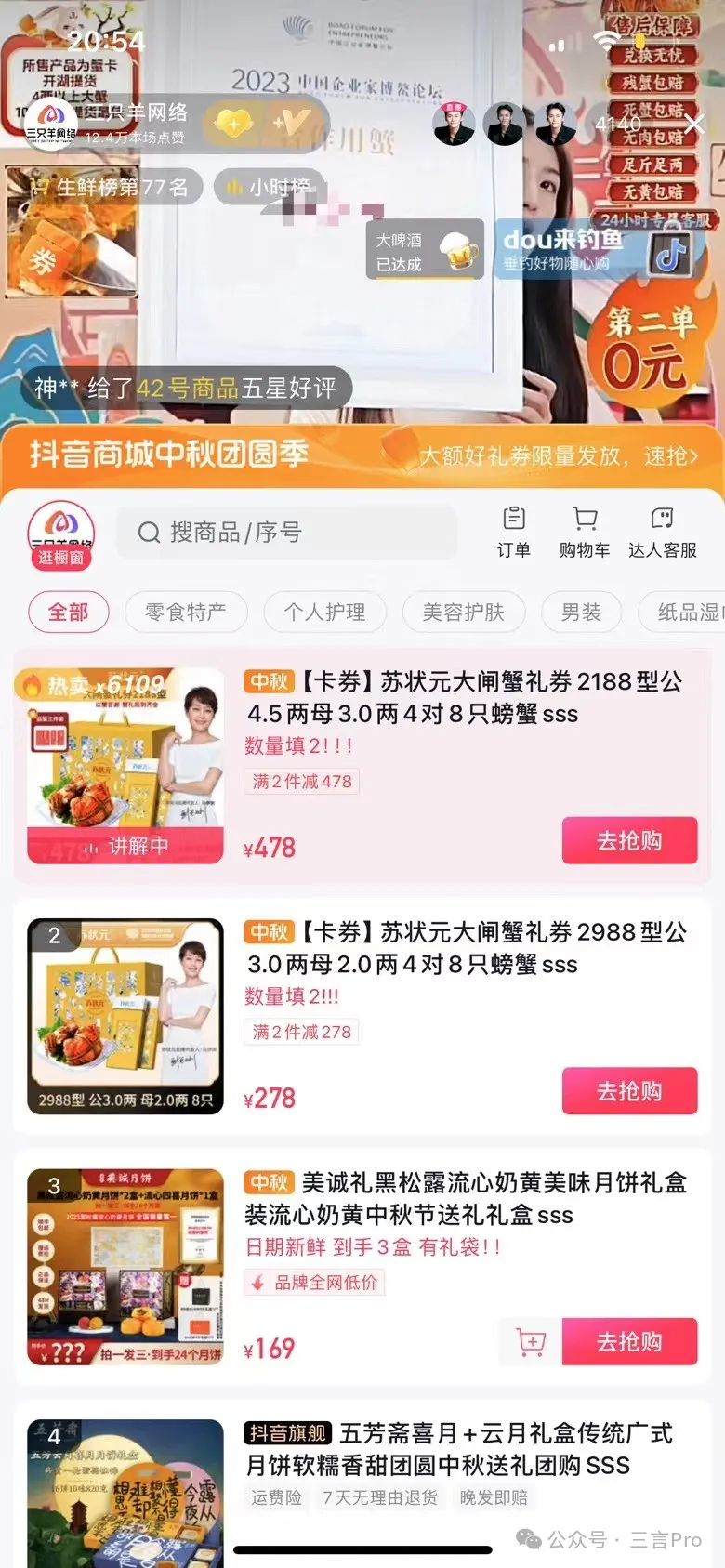The width and height of the screenshot is (725, 1568).
Task: Follow the streamer with the yellow plus button
Action: [234, 123]
